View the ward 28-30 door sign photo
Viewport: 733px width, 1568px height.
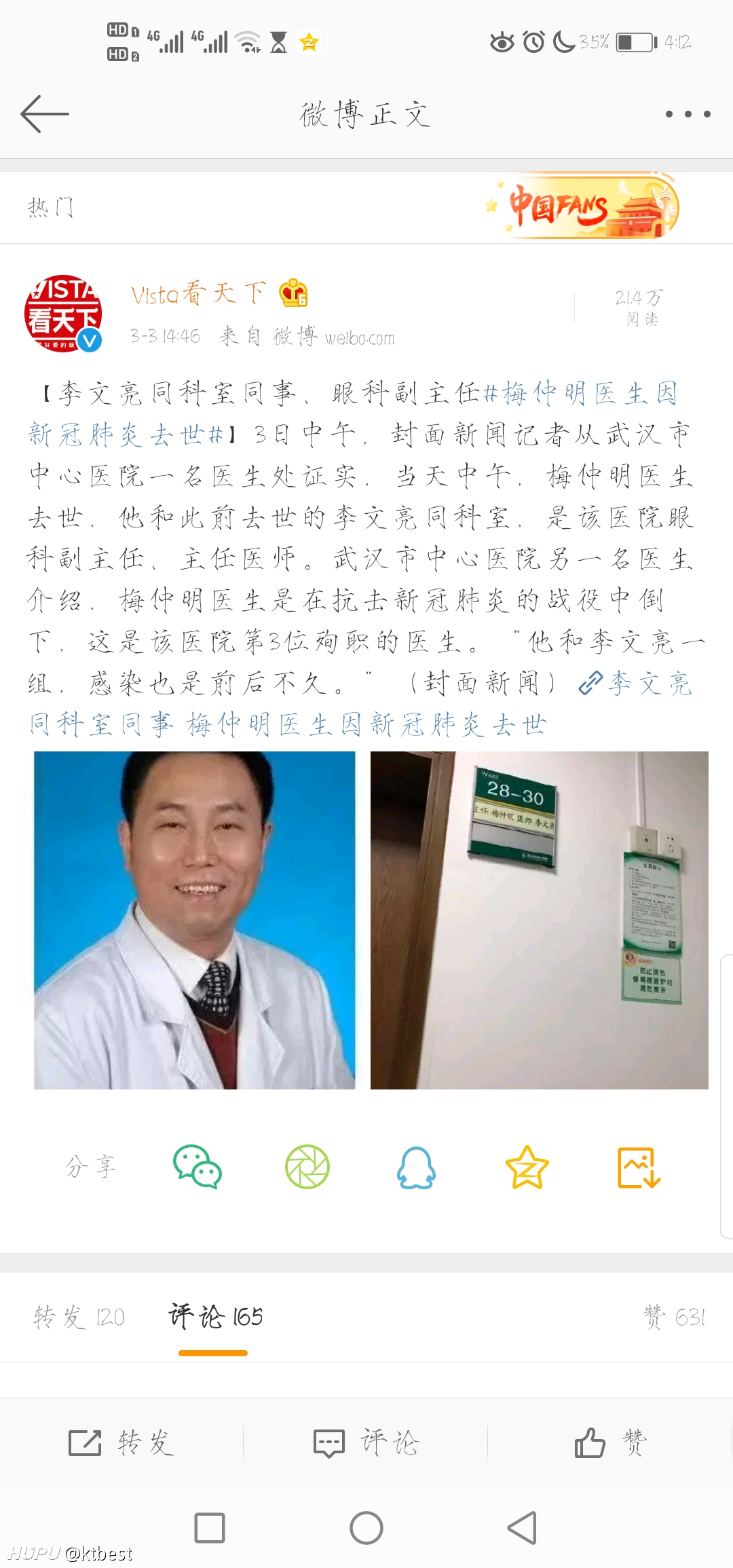click(x=540, y=920)
